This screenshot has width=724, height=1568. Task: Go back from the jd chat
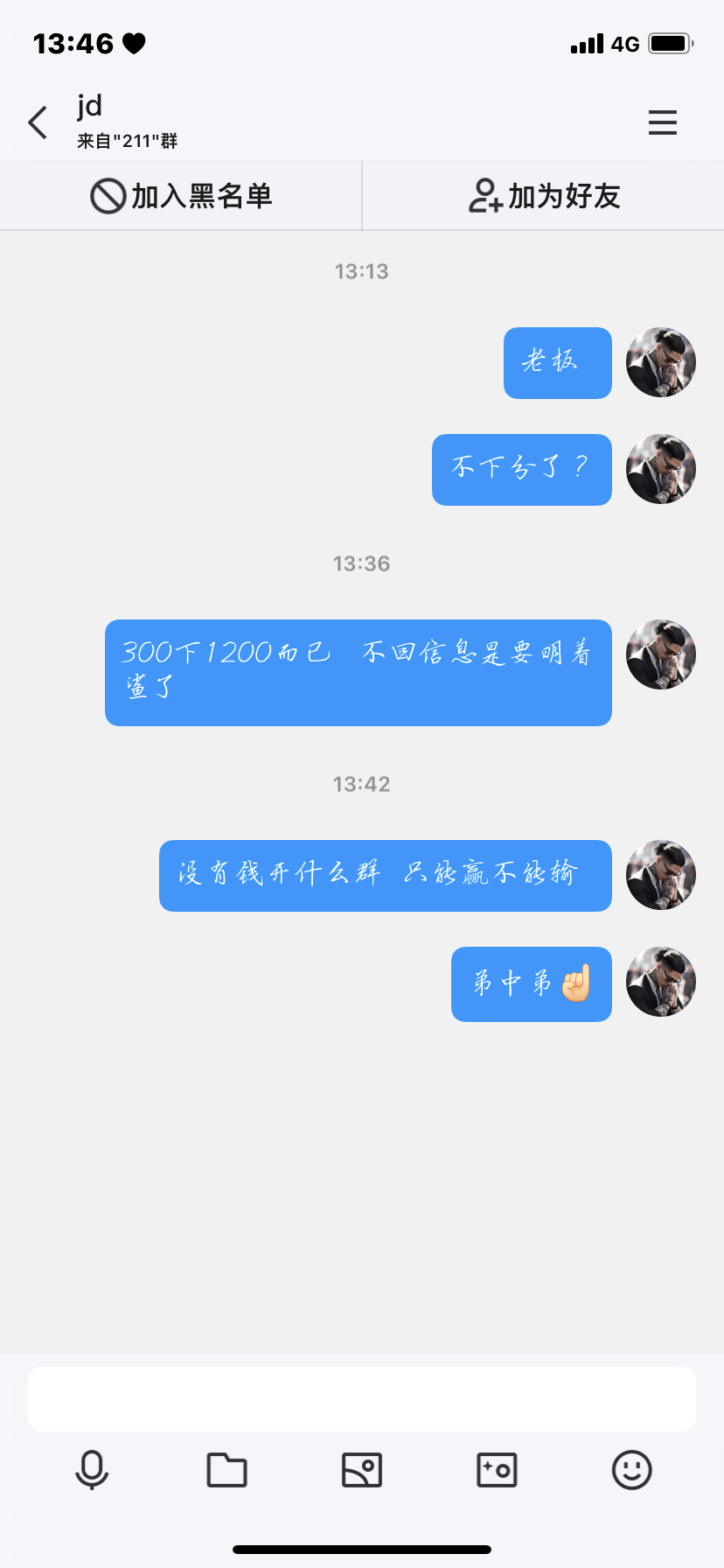tap(38, 122)
